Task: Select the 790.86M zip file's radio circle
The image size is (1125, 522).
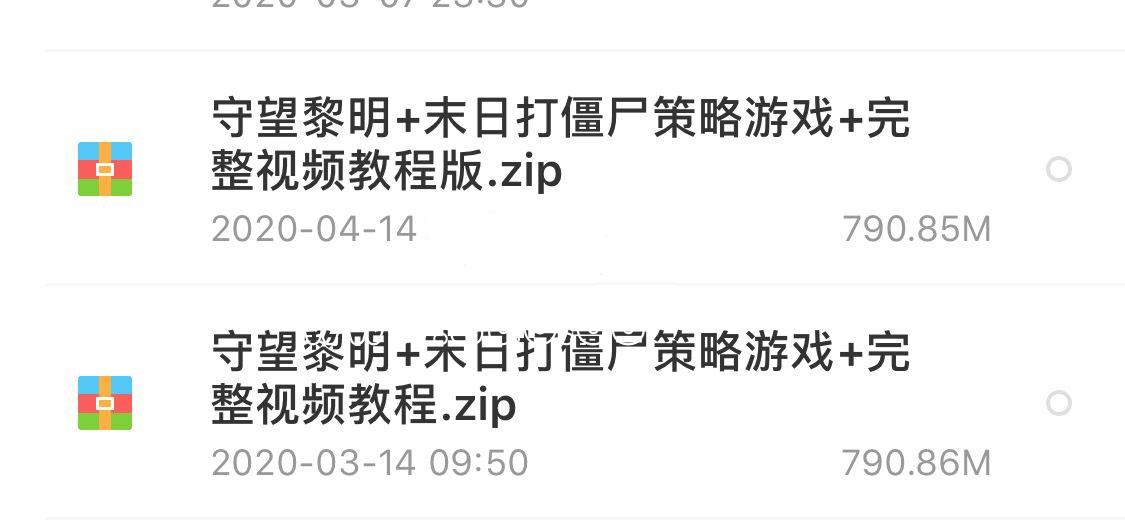Action: [1058, 403]
